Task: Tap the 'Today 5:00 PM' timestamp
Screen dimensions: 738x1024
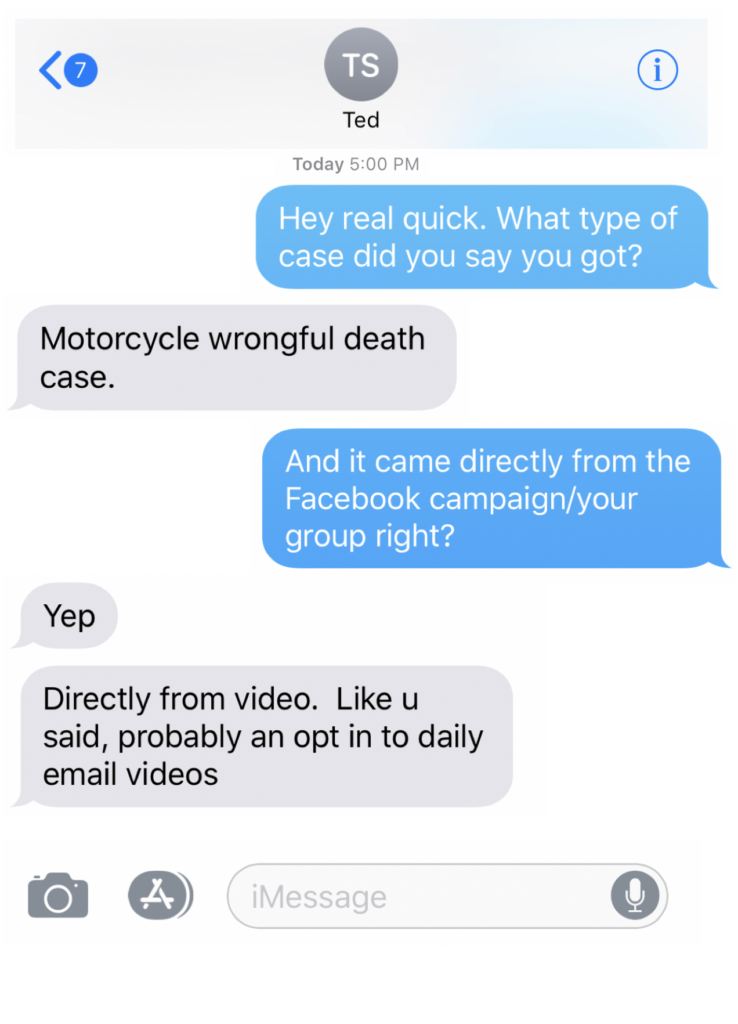Action: point(359,164)
